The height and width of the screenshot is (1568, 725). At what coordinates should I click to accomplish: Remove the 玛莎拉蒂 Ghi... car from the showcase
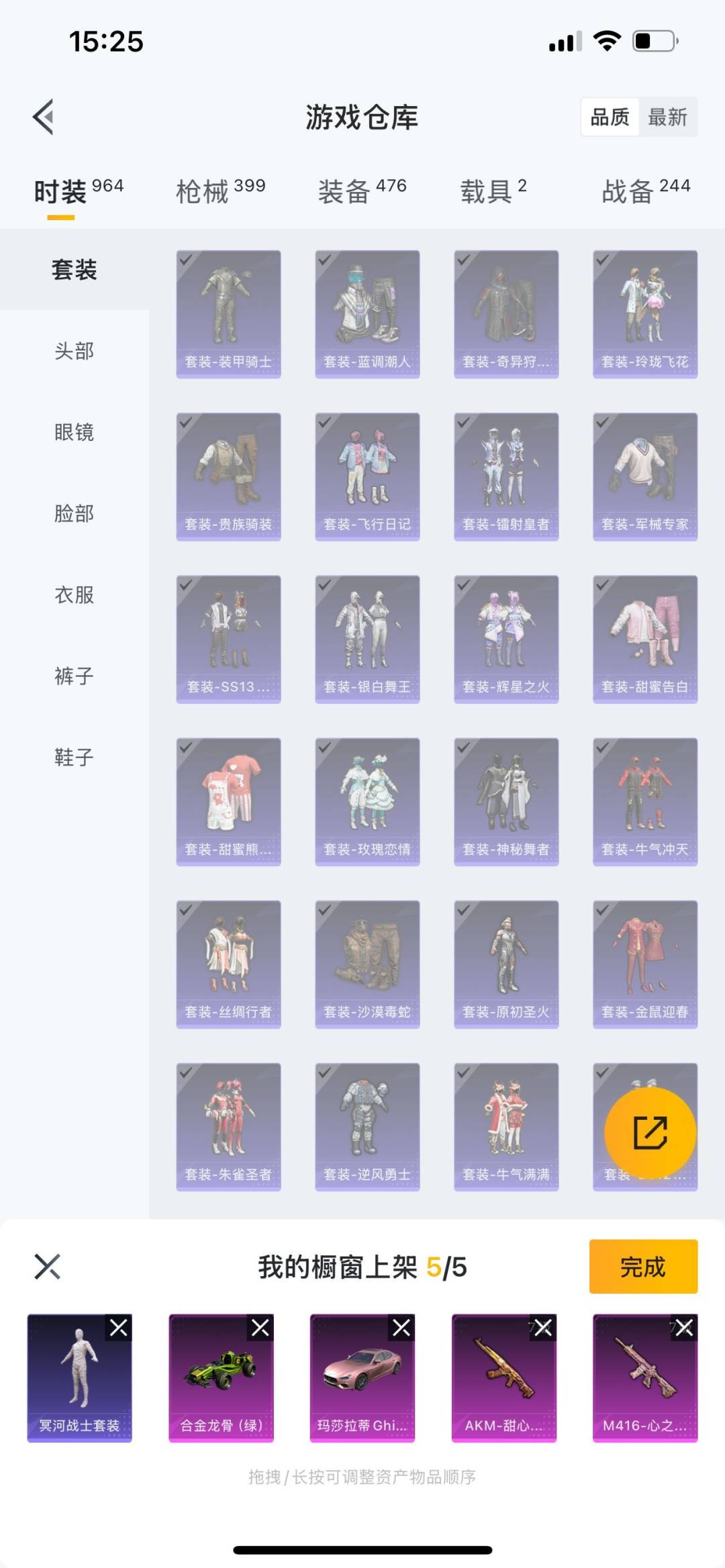[401, 1327]
